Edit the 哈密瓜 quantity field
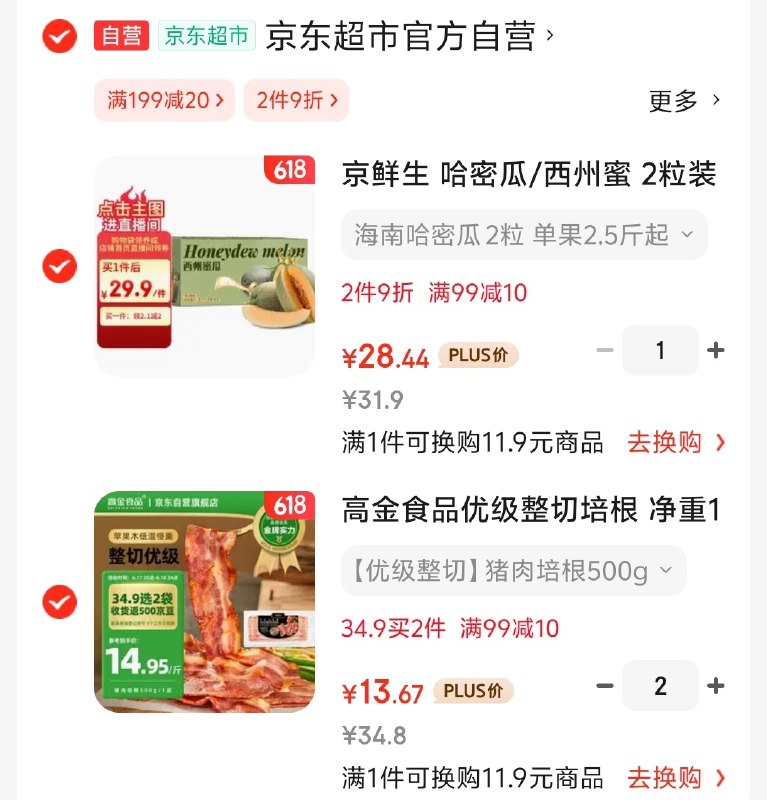The width and height of the screenshot is (767, 800). (660, 351)
